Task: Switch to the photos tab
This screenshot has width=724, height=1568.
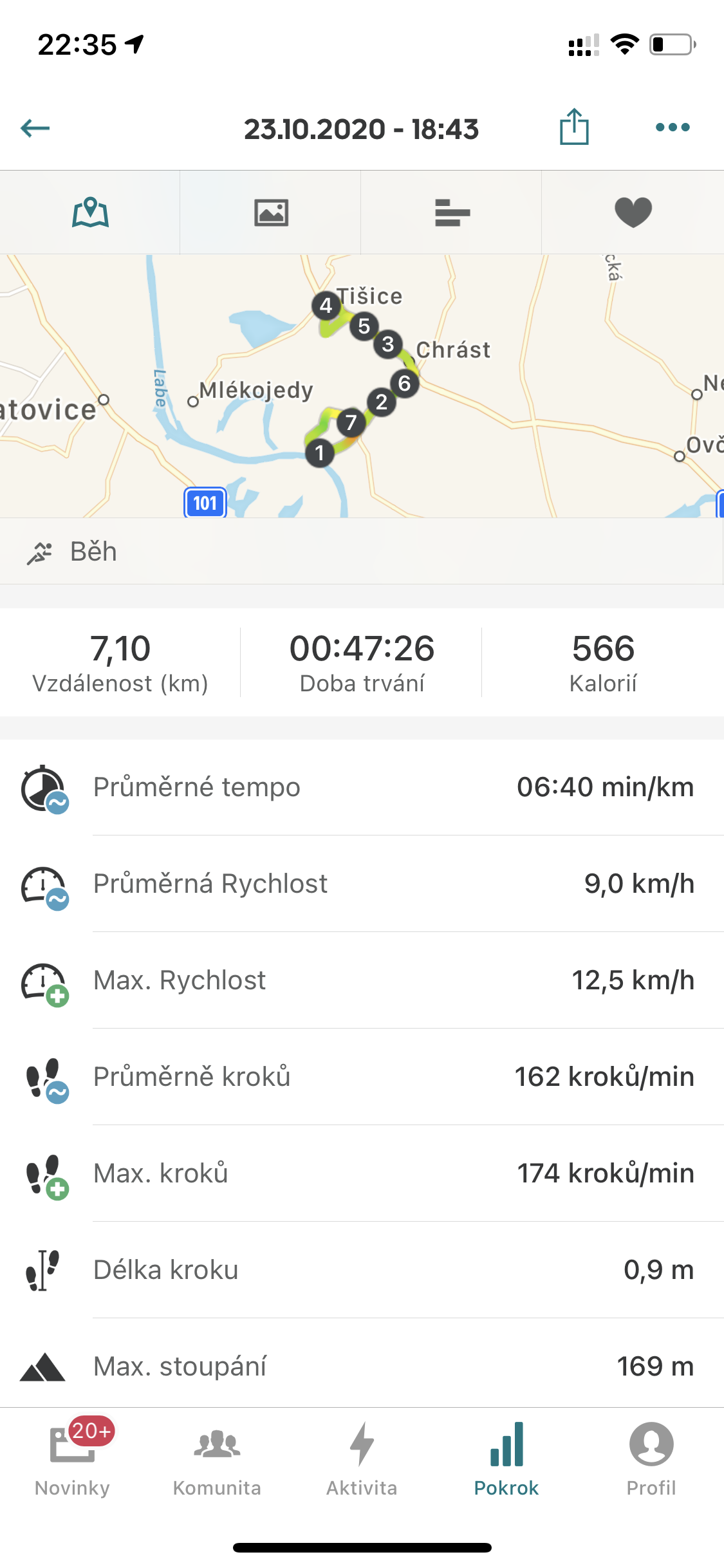Action: (271, 212)
